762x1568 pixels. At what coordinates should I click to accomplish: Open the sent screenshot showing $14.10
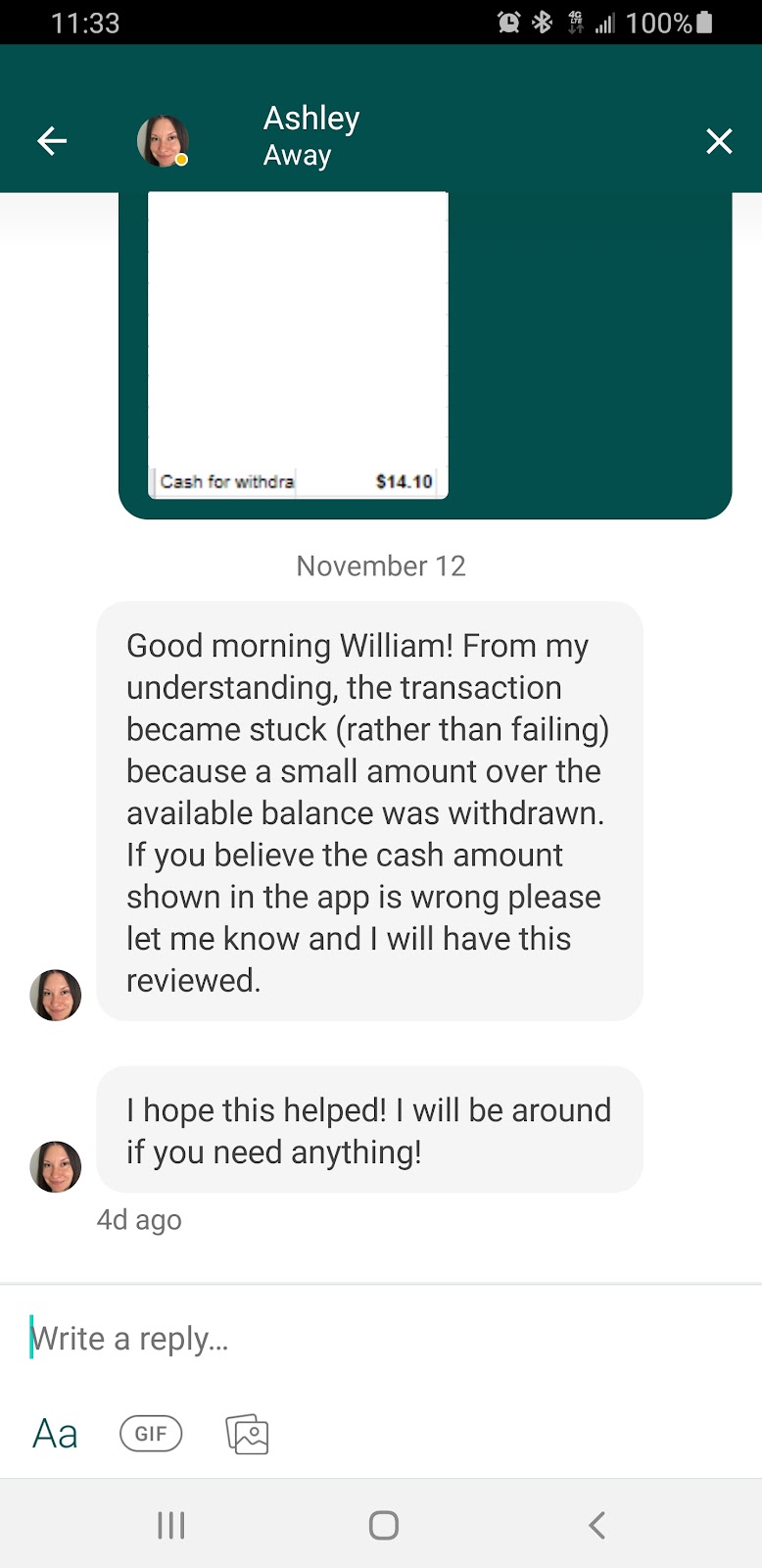298,345
